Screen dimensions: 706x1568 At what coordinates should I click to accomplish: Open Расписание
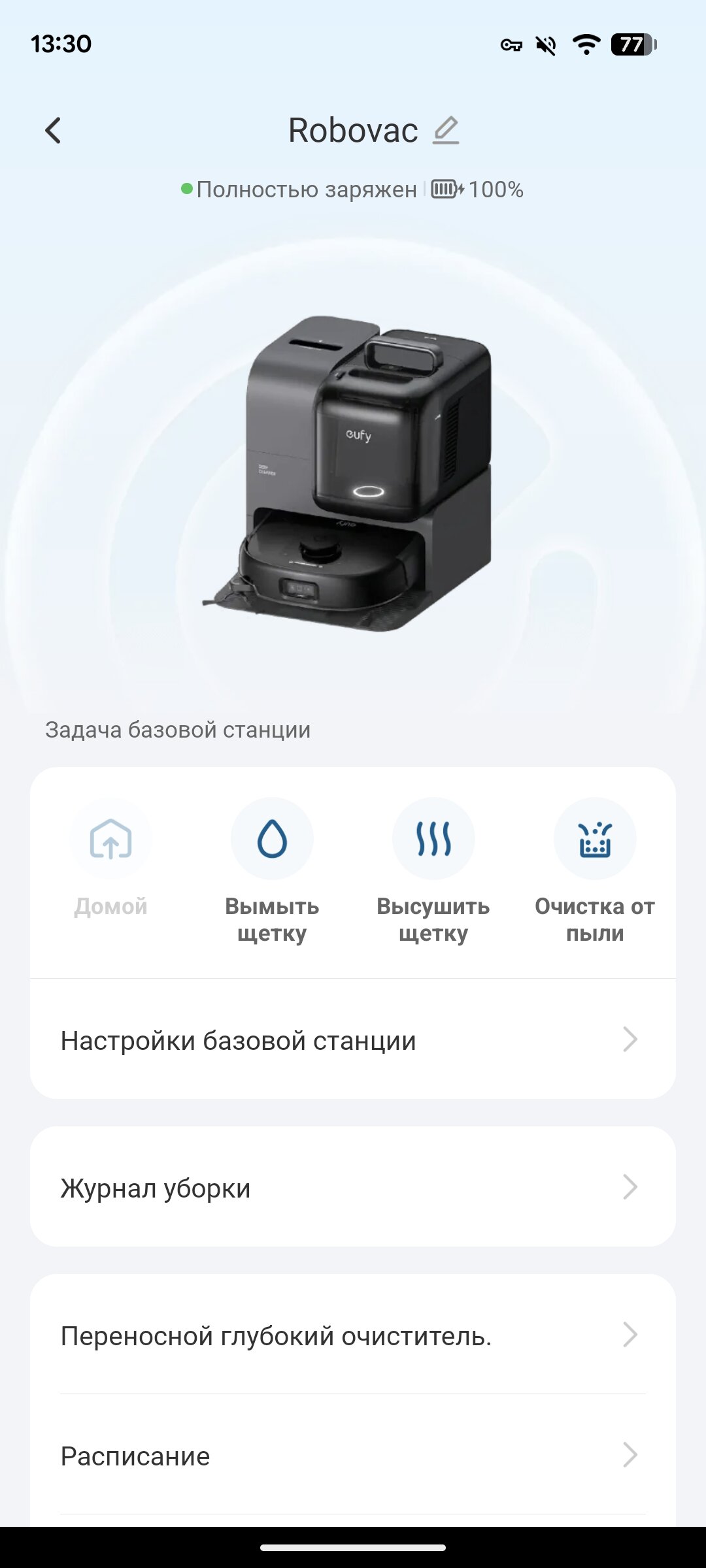pos(353,1456)
